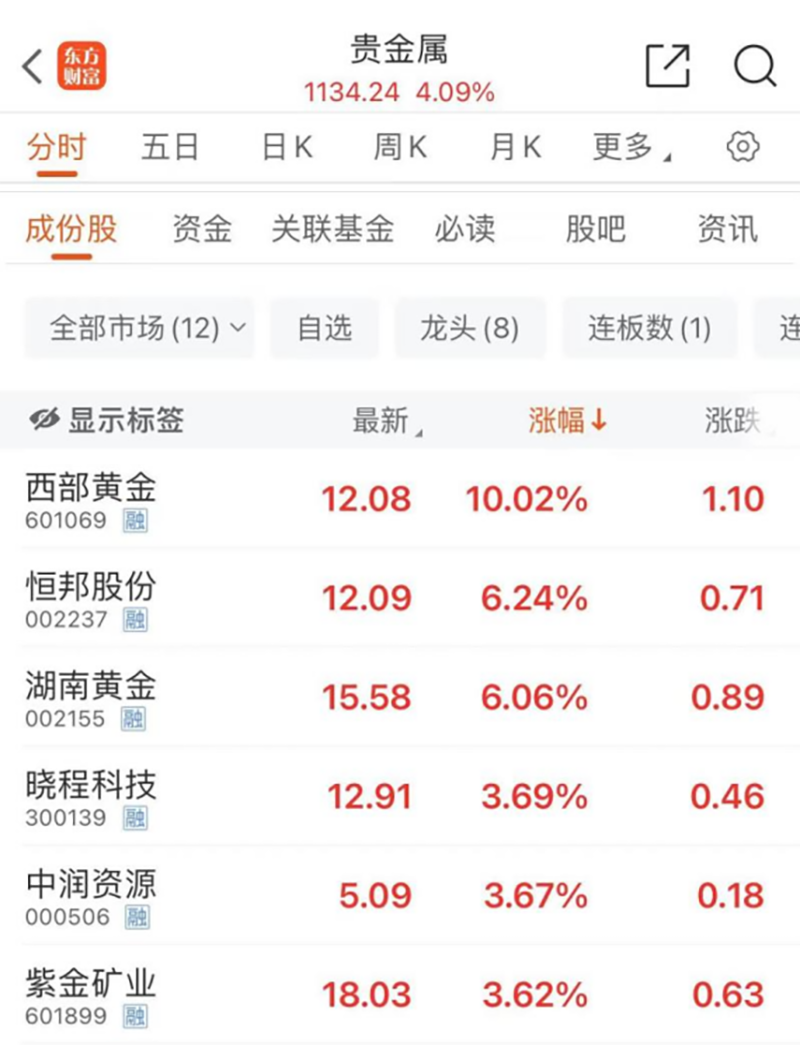Expand the 更多 chart options
The image size is (800, 1046).
(x=632, y=147)
